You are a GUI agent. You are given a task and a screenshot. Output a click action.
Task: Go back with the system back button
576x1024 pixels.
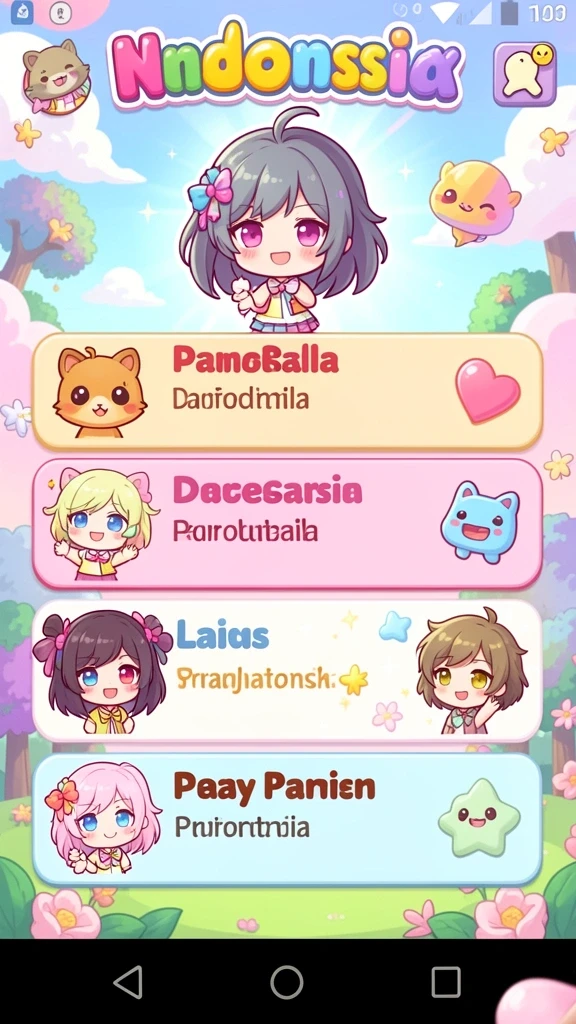[128, 982]
